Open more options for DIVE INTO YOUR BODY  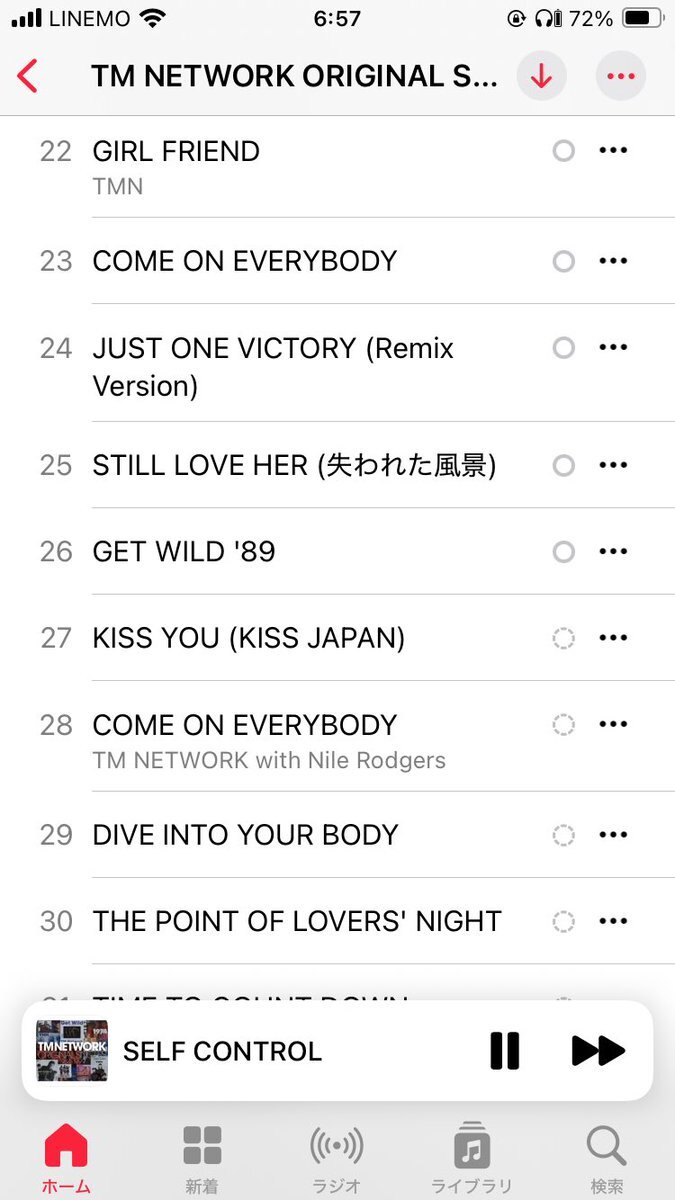613,835
